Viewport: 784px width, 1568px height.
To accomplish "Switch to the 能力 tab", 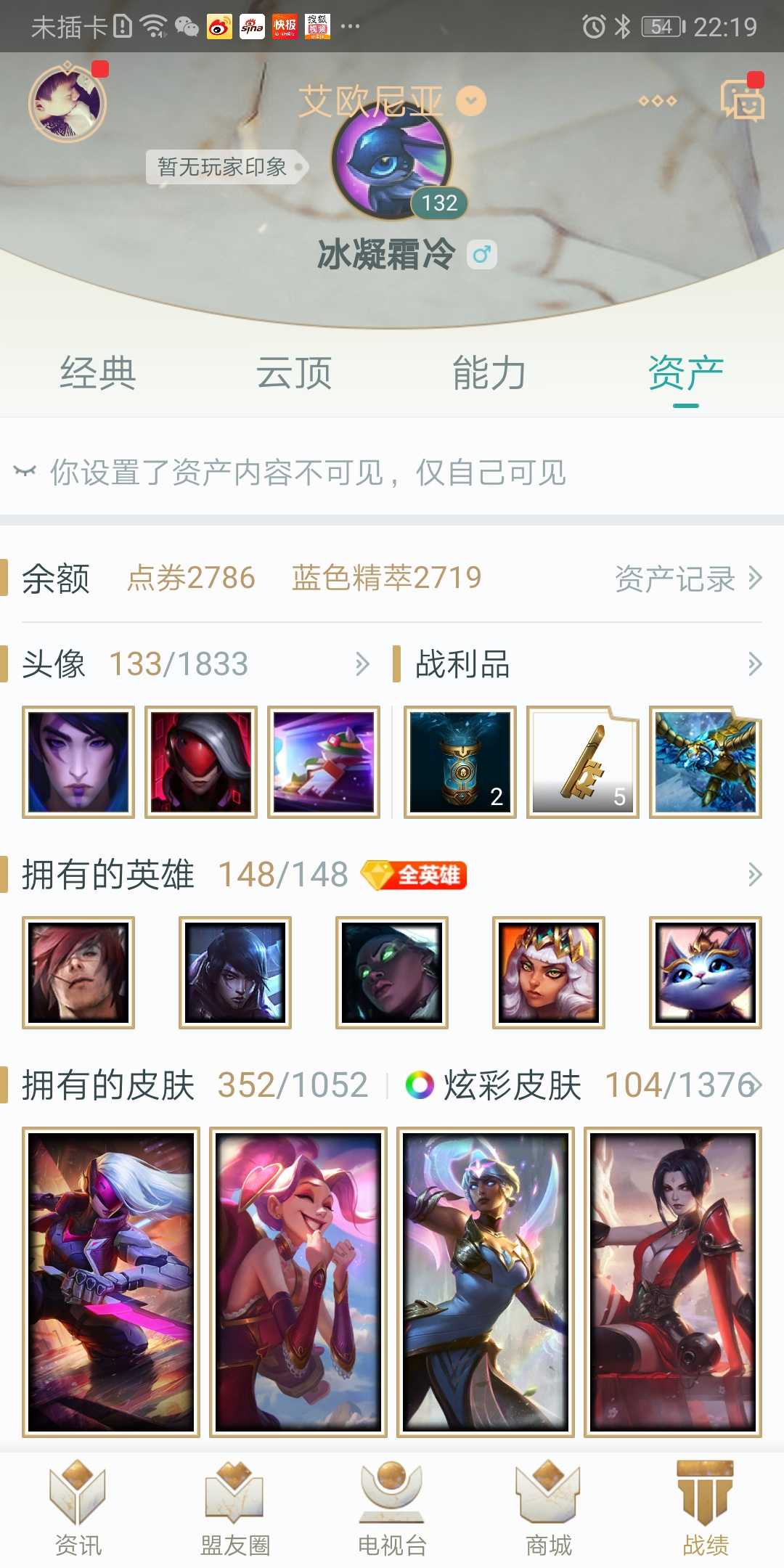I will (490, 373).
